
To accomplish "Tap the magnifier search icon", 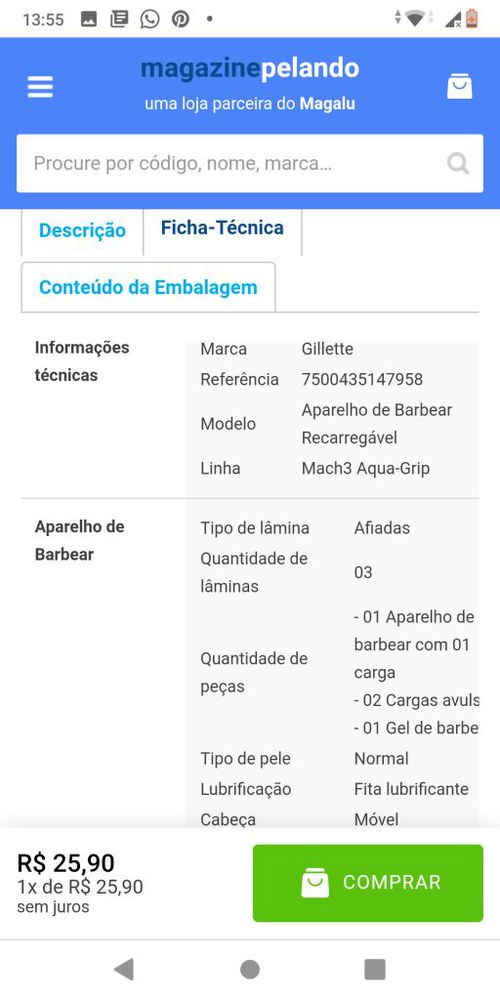I will pos(458,163).
